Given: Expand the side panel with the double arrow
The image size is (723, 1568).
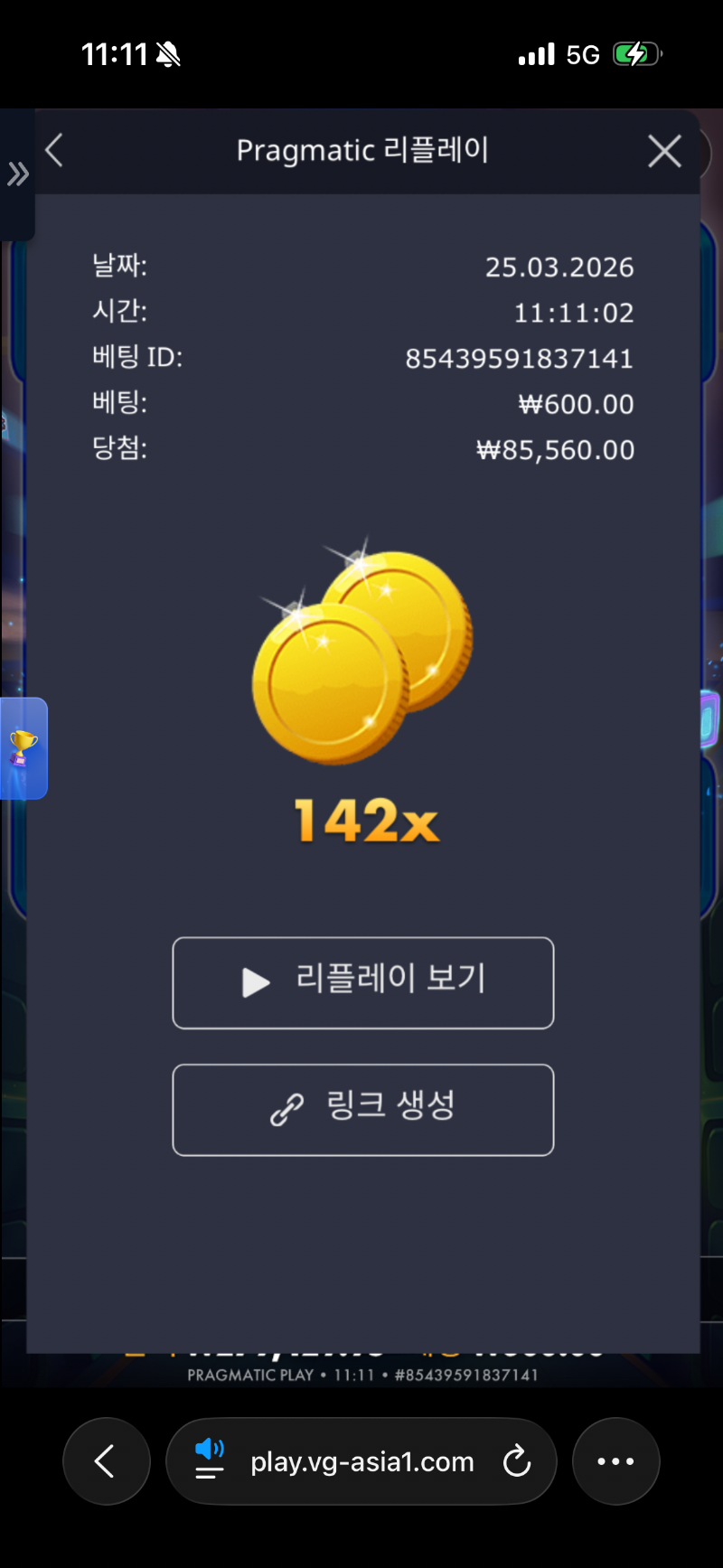Looking at the screenshot, I should pyautogui.click(x=18, y=174).
